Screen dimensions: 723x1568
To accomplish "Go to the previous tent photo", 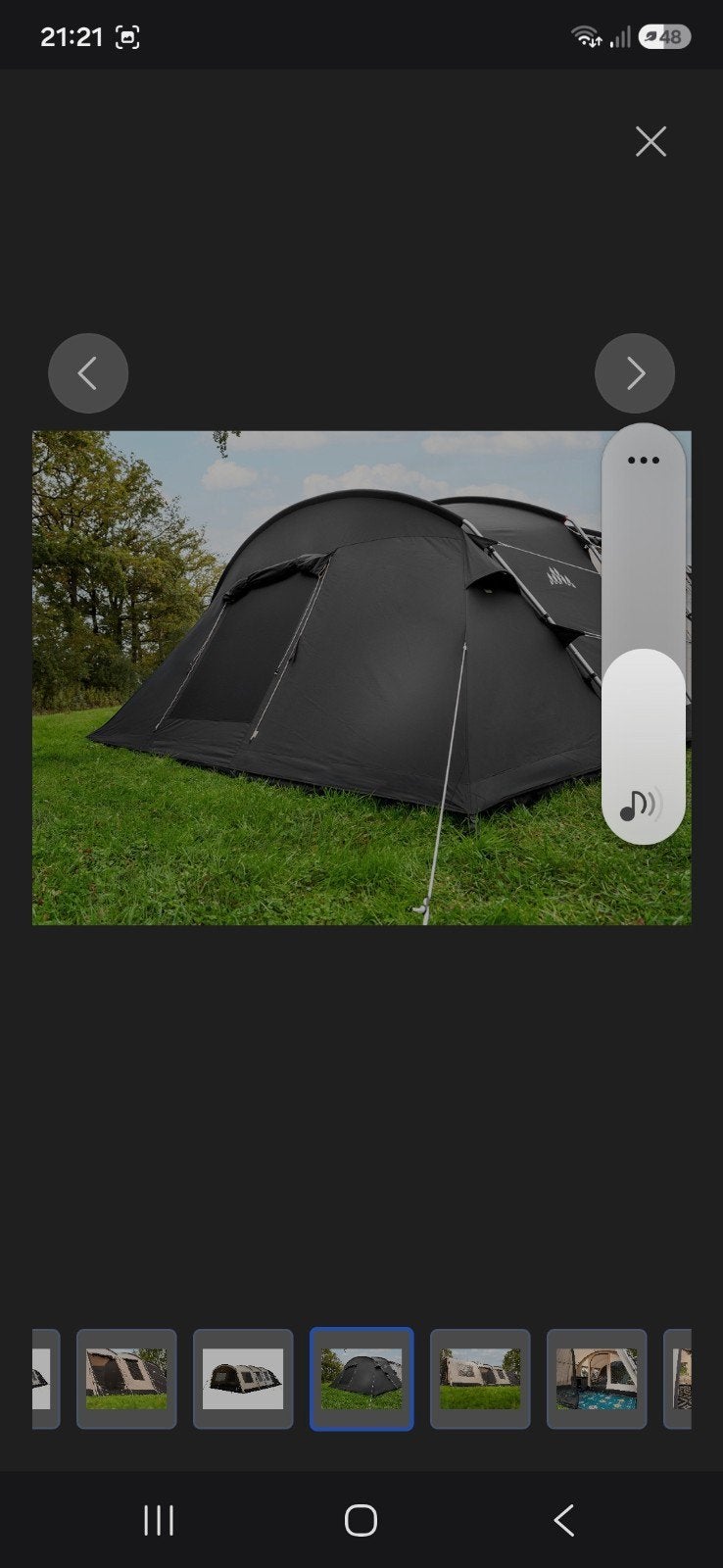I will pyautogui.click(x=88, y=373).
